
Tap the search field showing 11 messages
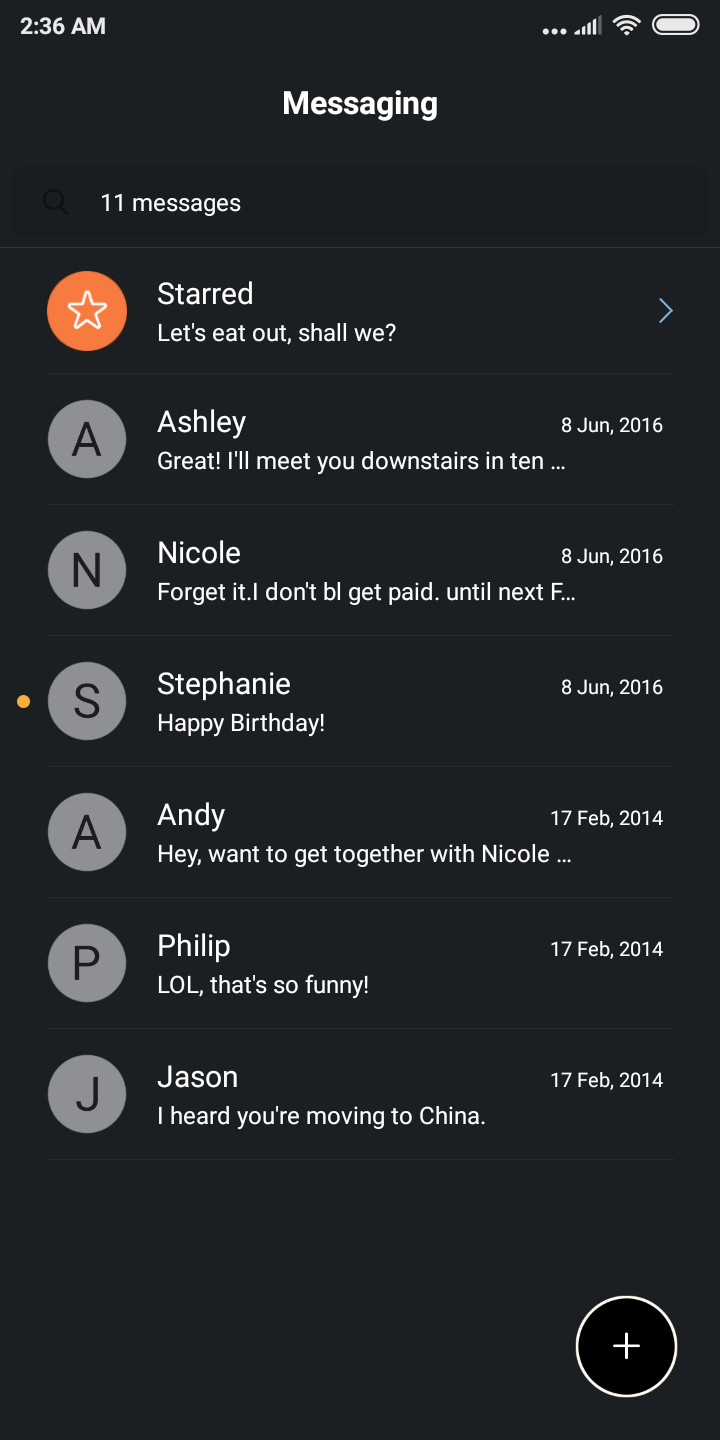pyautogui.click(x=360, y=203)
